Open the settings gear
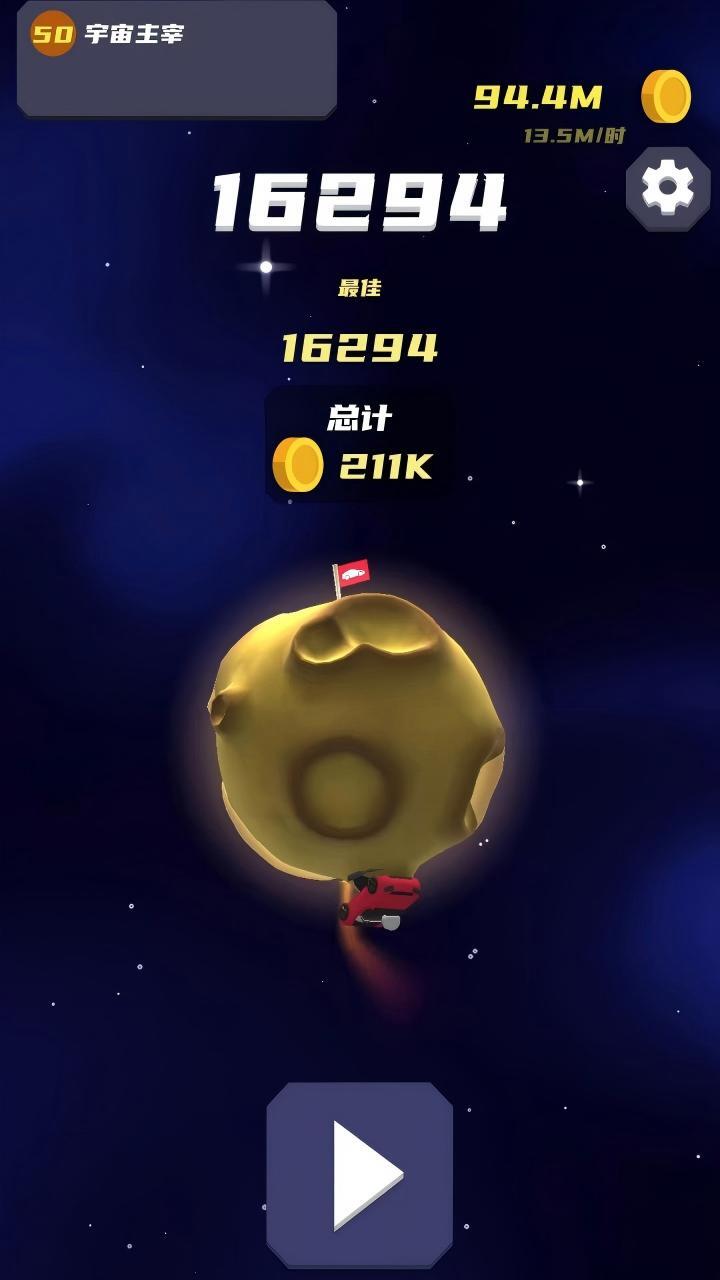Screen dimensions: 720x1280 coord(668,188)
